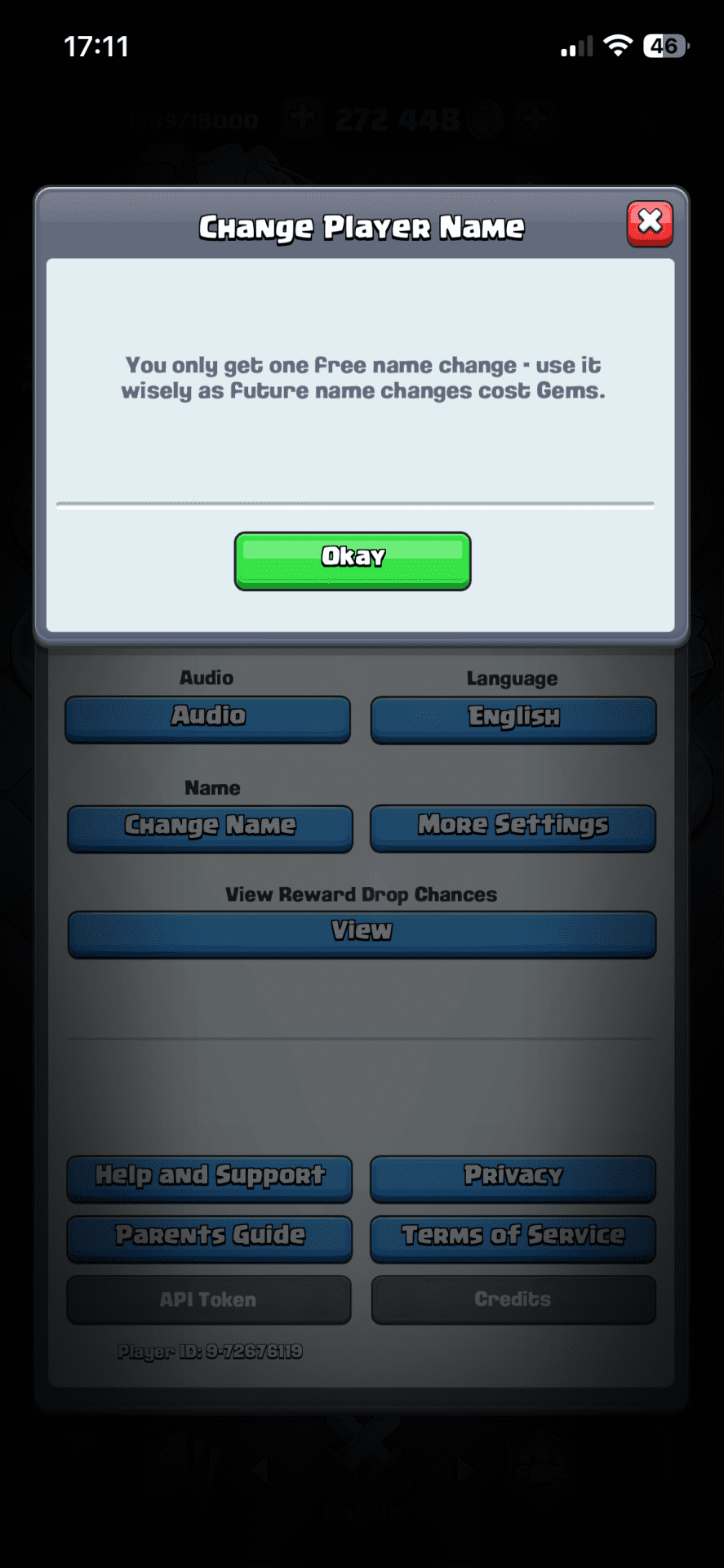Open the Audio settings button
The width and height of the screenshot is (724, 1568).
[208, 719]
